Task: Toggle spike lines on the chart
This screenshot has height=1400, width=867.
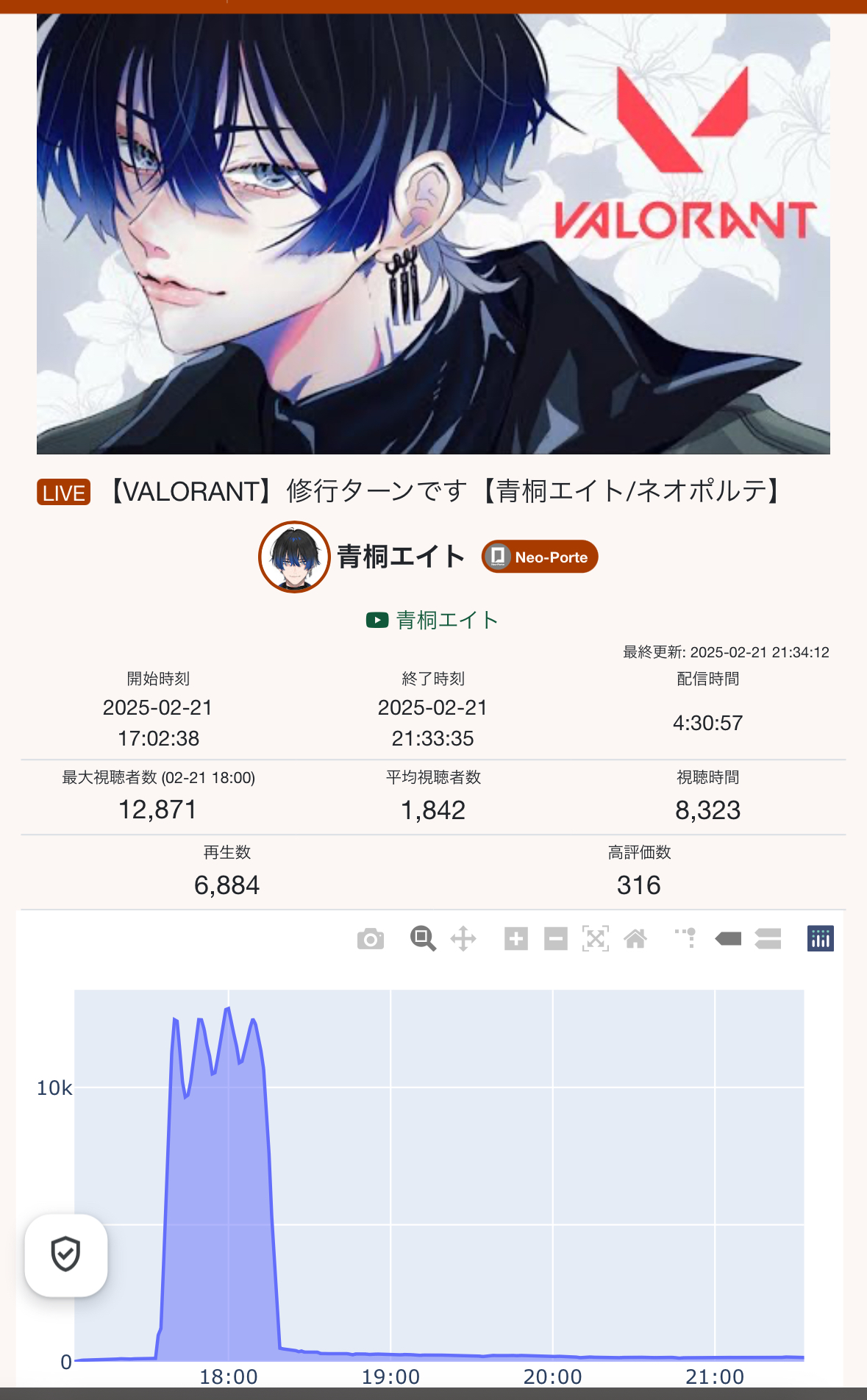Action: (686, 939)
